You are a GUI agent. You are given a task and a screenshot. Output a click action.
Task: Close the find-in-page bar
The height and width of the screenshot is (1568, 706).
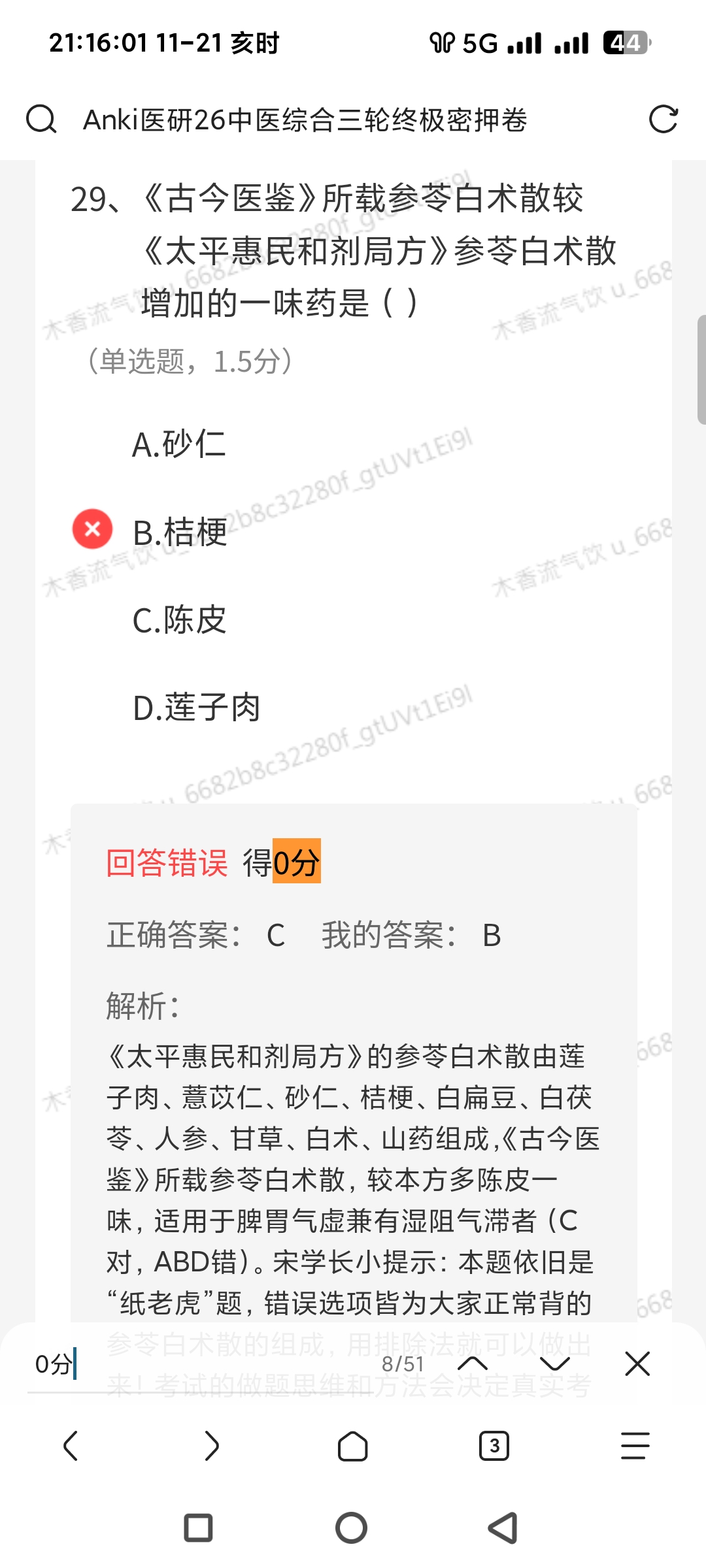pos(637,1364)
